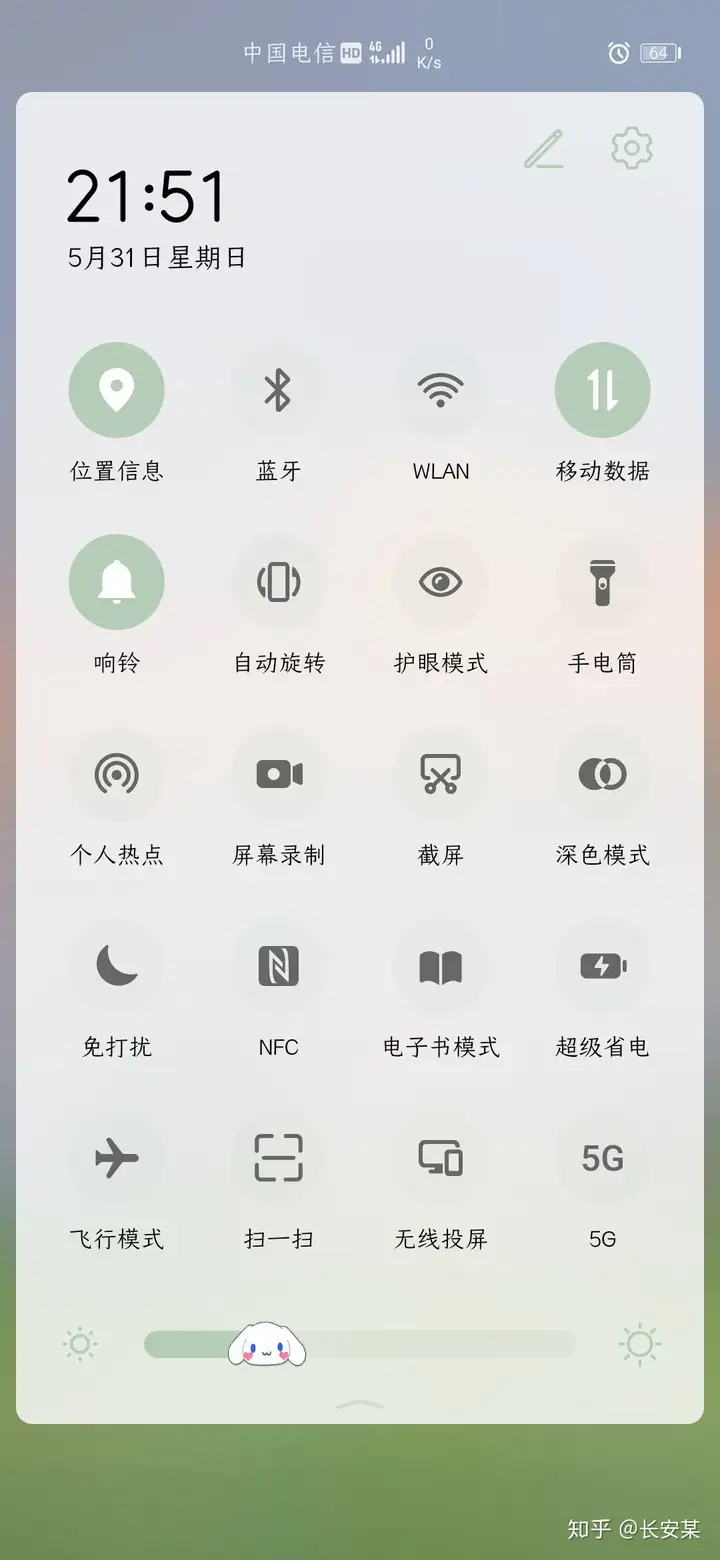Disable 移动数据 mobile data
Image resolution: width=720 pixels, height=1560 pixels.
(x=602, y=390)
